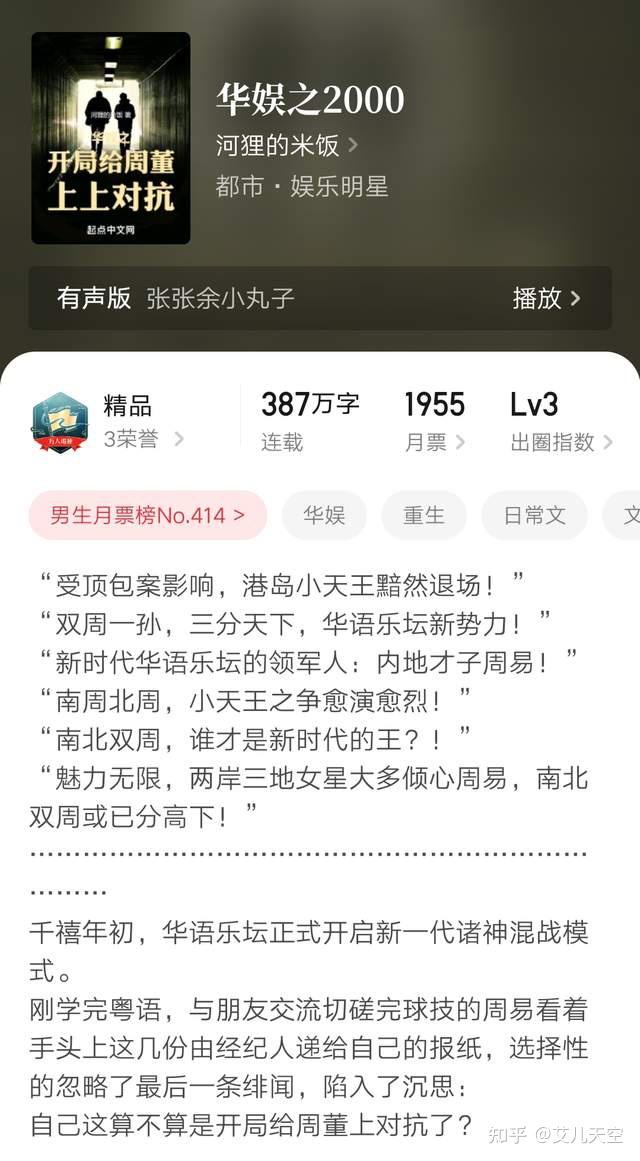Image resolution: width=640 pixels, height=1161 pixels.
Task: Select the 重生 tag chip
Action: (x=424, y=515)
